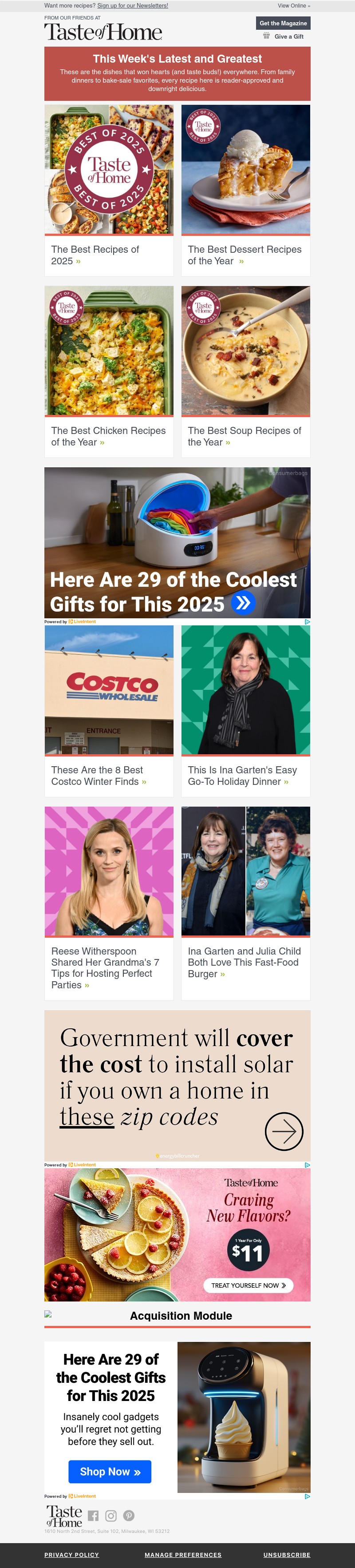Tap the Shop Now button
Viewport: 355px width, 1568px height.
(110, 1471)
